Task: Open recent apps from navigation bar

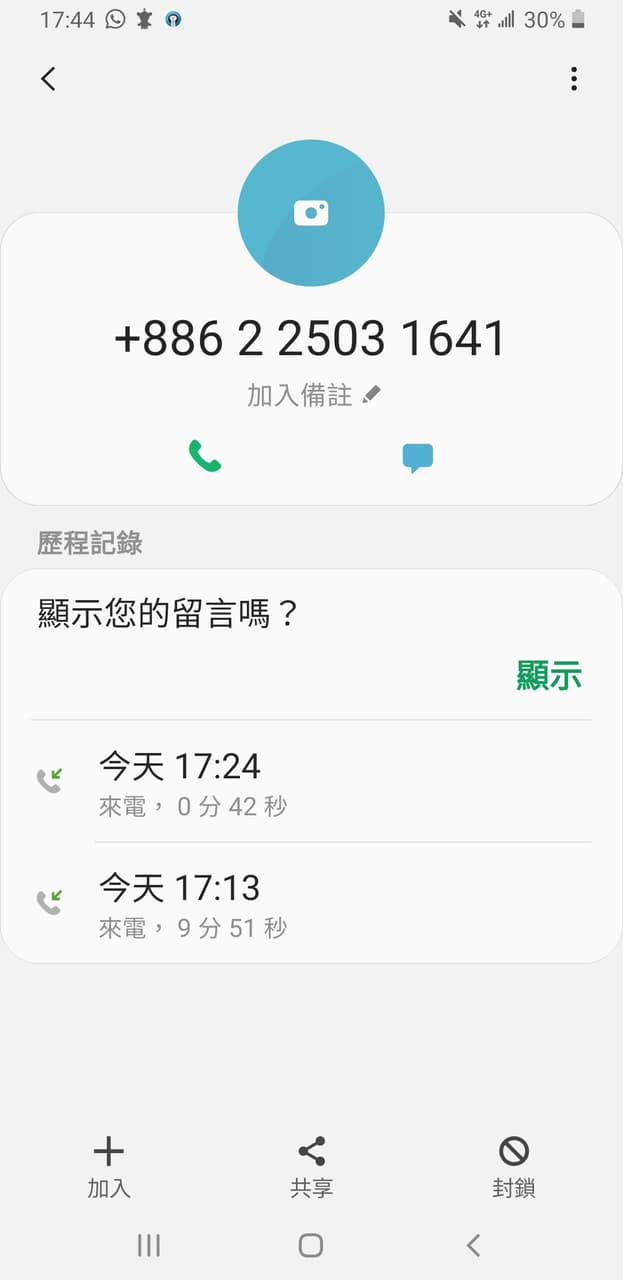Action: coord(149,1245)
